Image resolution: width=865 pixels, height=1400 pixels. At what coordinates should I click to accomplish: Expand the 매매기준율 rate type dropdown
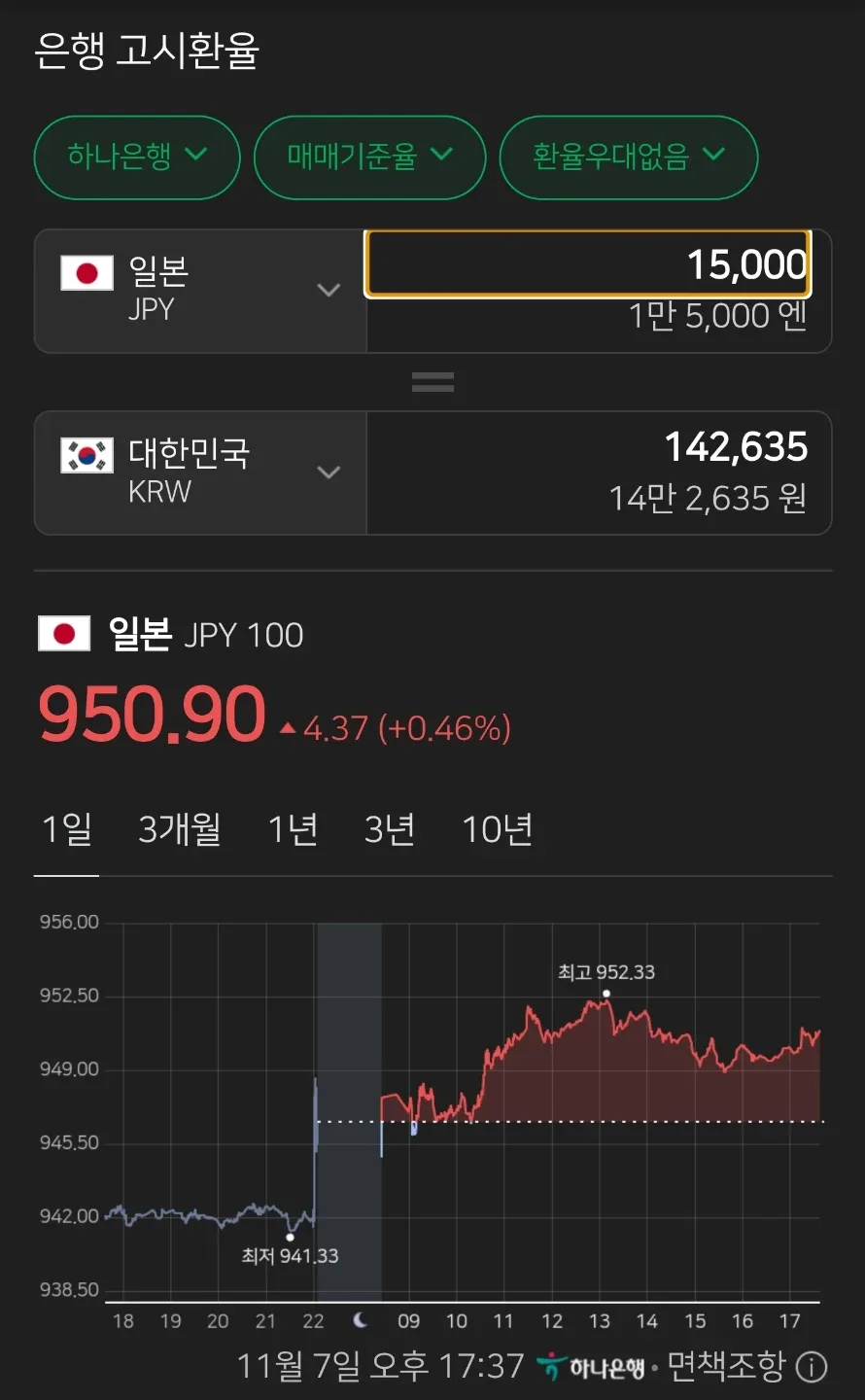(369, 157)
